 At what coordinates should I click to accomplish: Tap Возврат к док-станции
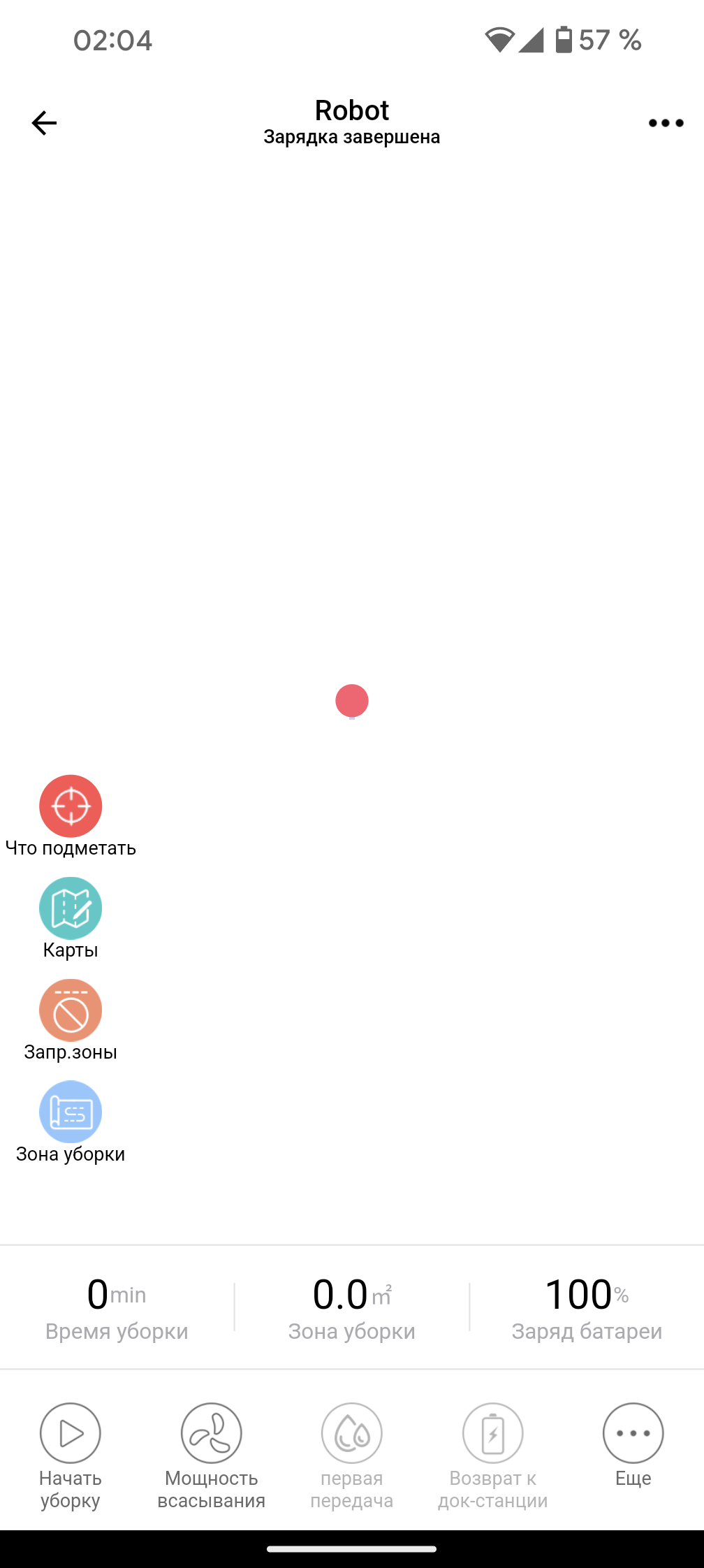493,1434
